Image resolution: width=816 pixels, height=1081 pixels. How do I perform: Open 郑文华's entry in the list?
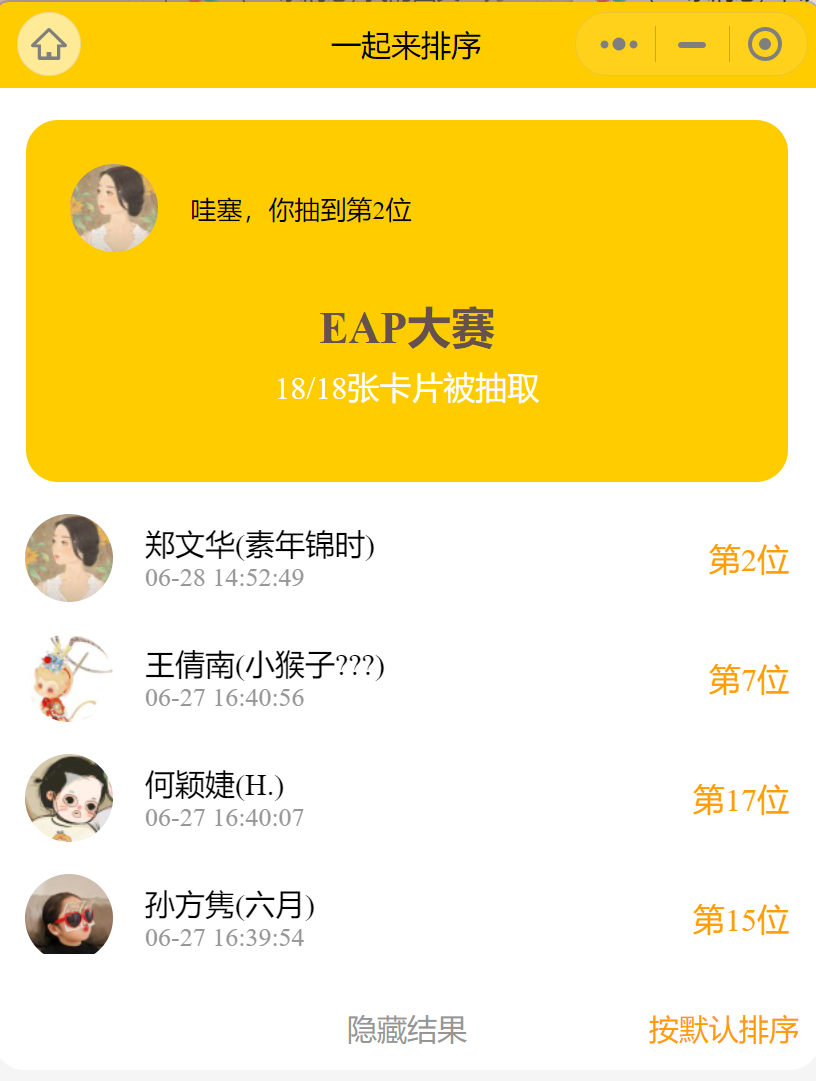pyautogui.click(x=259, y=559)
